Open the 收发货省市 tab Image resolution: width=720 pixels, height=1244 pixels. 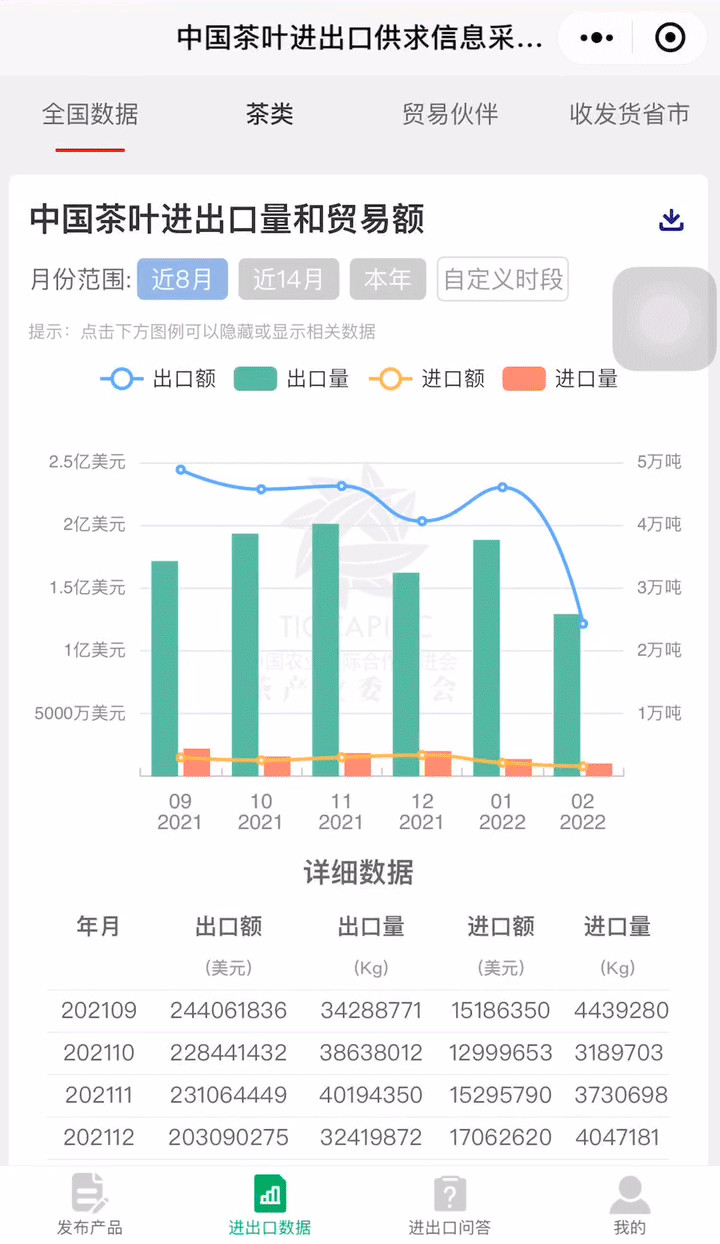pyautogui.click(x=629, y=114)
